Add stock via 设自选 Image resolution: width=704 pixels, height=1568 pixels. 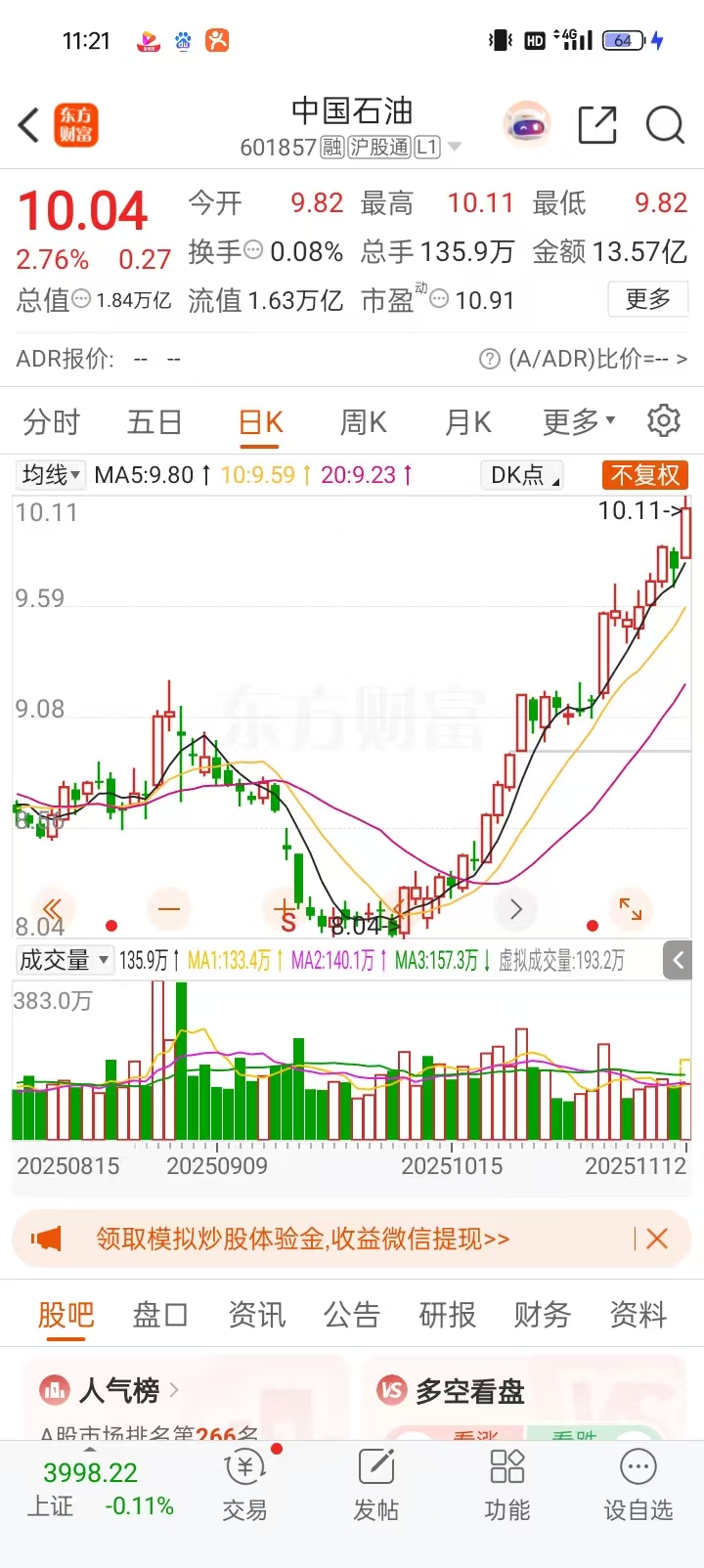tap(638, 1486)
